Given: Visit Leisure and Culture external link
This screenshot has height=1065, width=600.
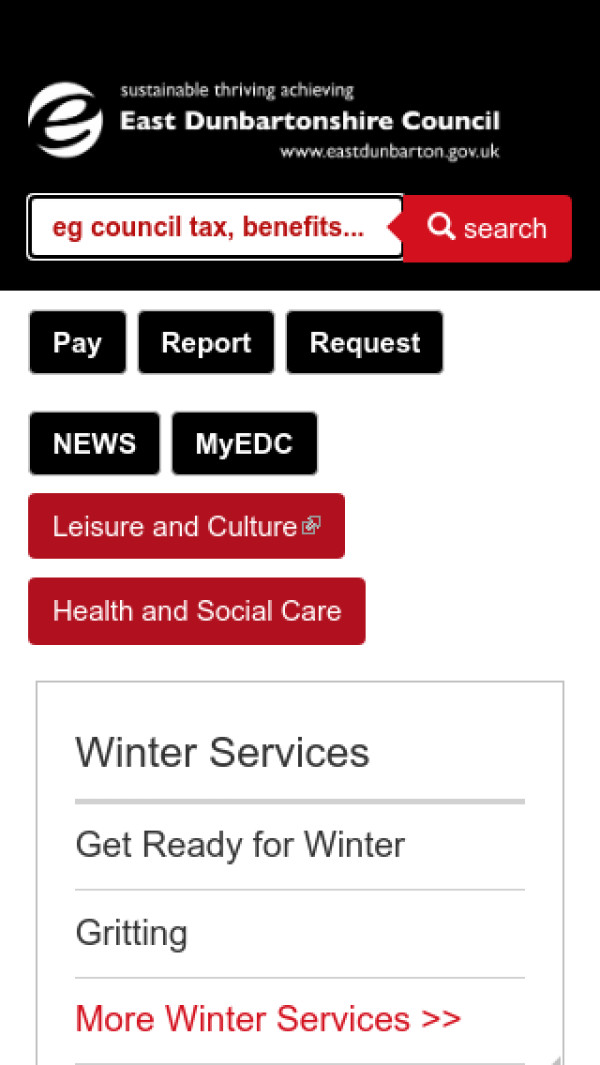Looking at the screenshot, I should (x=186, y=526).
